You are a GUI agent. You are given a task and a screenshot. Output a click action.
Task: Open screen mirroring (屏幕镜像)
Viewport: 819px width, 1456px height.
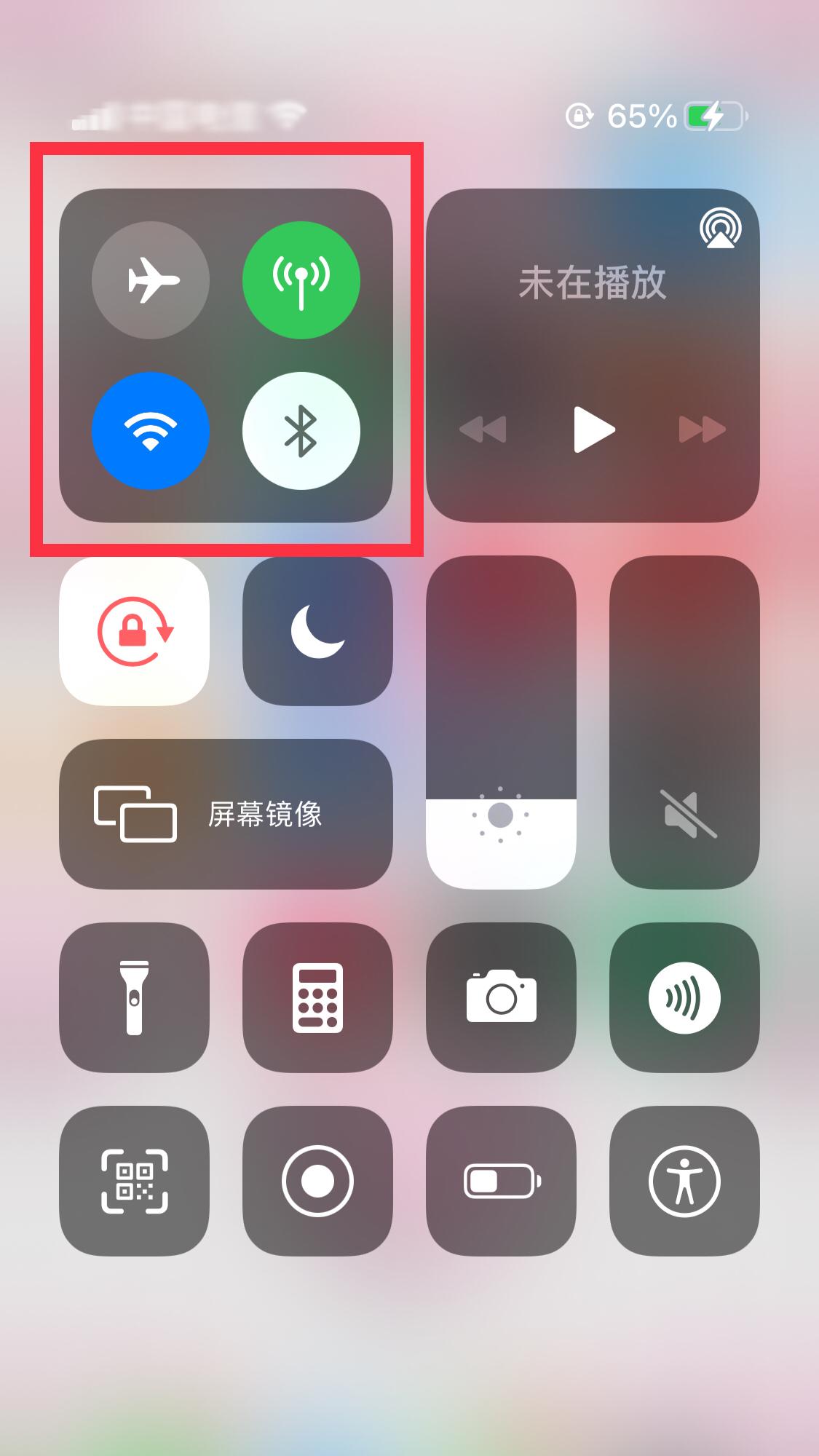point(226,814)
